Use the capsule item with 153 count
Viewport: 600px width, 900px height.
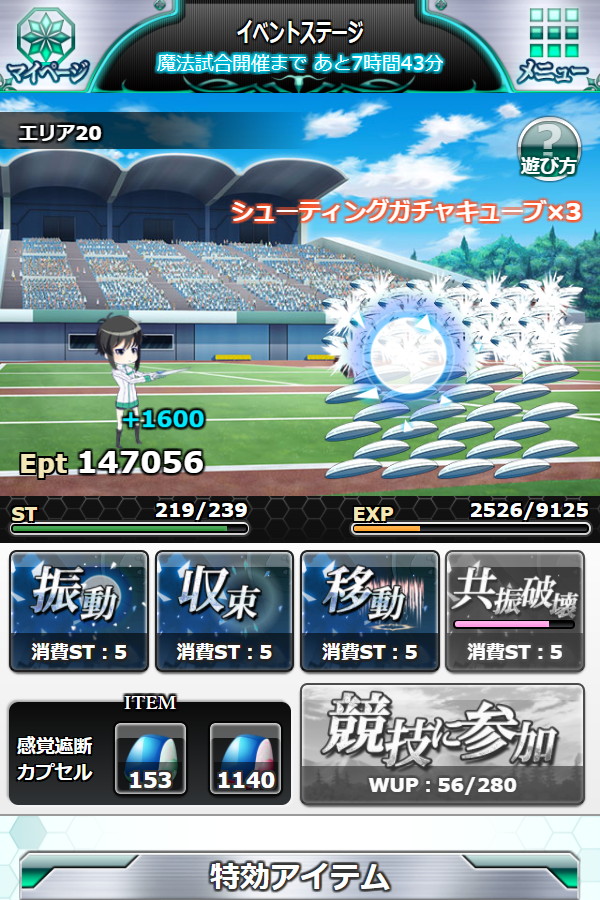[150, 758]
